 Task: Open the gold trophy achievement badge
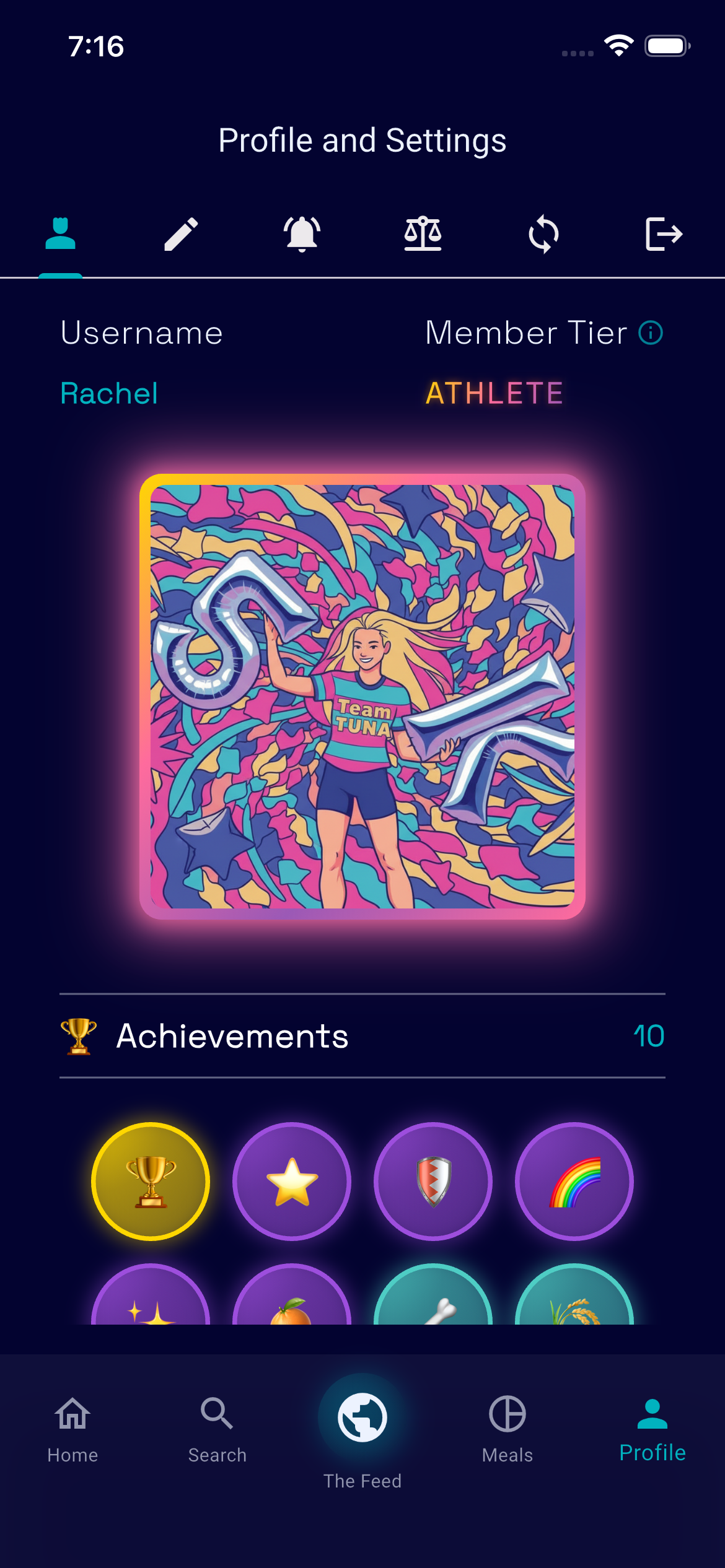(x=151, y=1181)
